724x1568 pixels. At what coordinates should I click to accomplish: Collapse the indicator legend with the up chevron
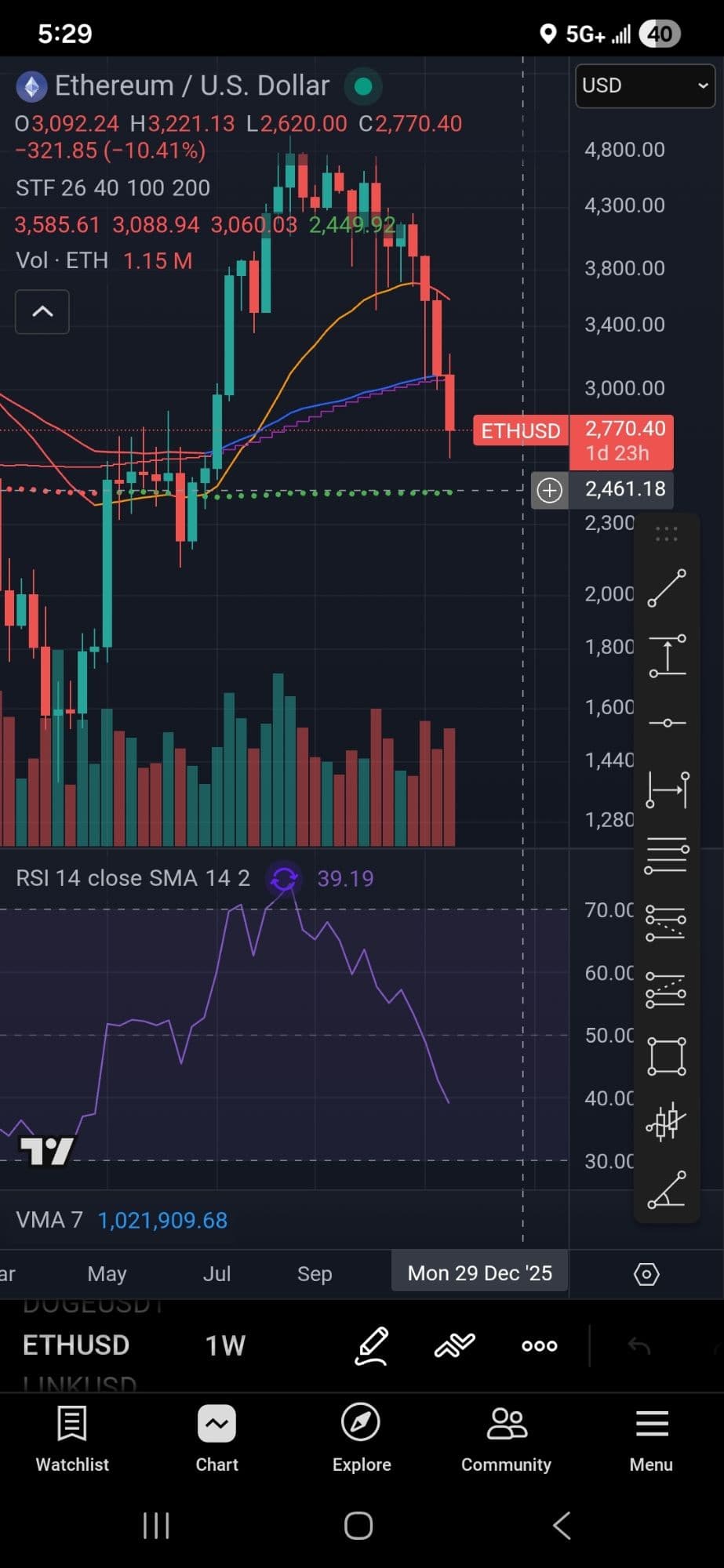tap(42, 312)
